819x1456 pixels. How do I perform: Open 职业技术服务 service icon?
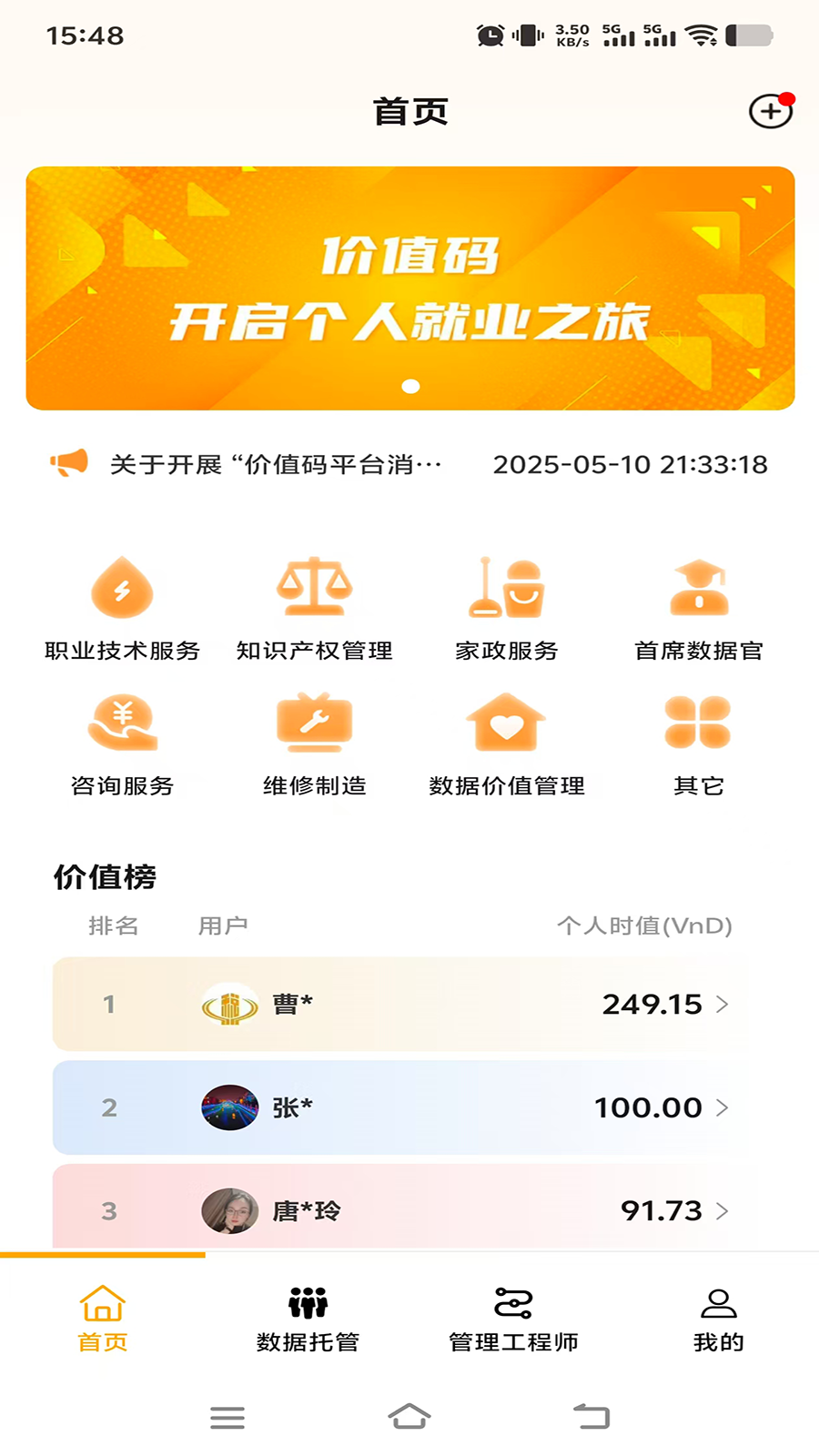tap(123, 587)
